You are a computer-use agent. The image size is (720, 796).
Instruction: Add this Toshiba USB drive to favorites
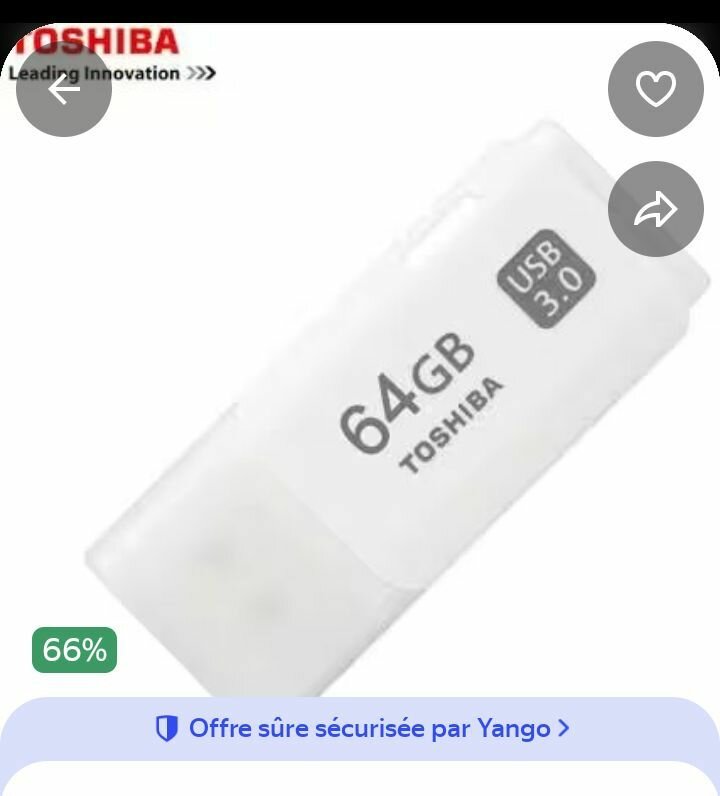pos(656,89)
